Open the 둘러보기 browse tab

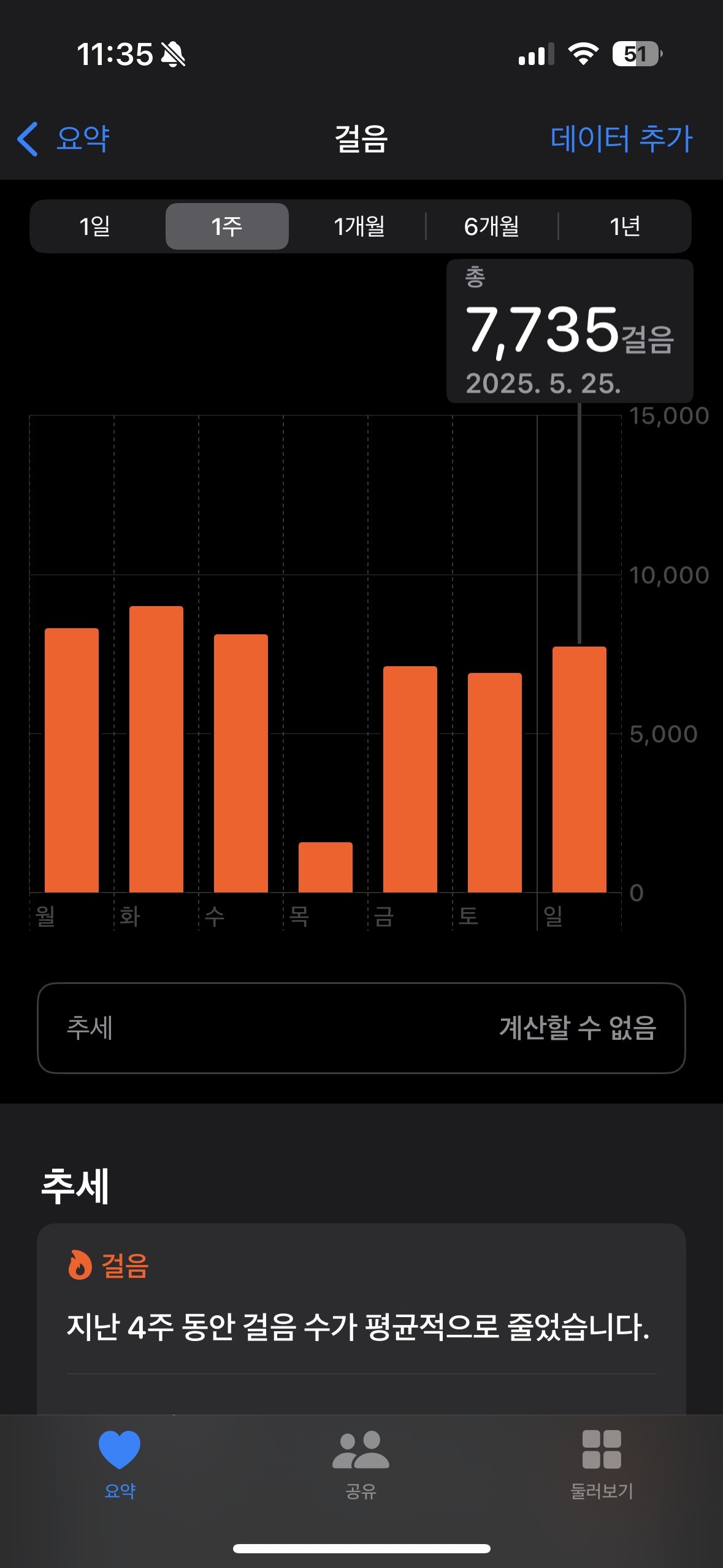pyautogui.click(x=602, y=1463)
